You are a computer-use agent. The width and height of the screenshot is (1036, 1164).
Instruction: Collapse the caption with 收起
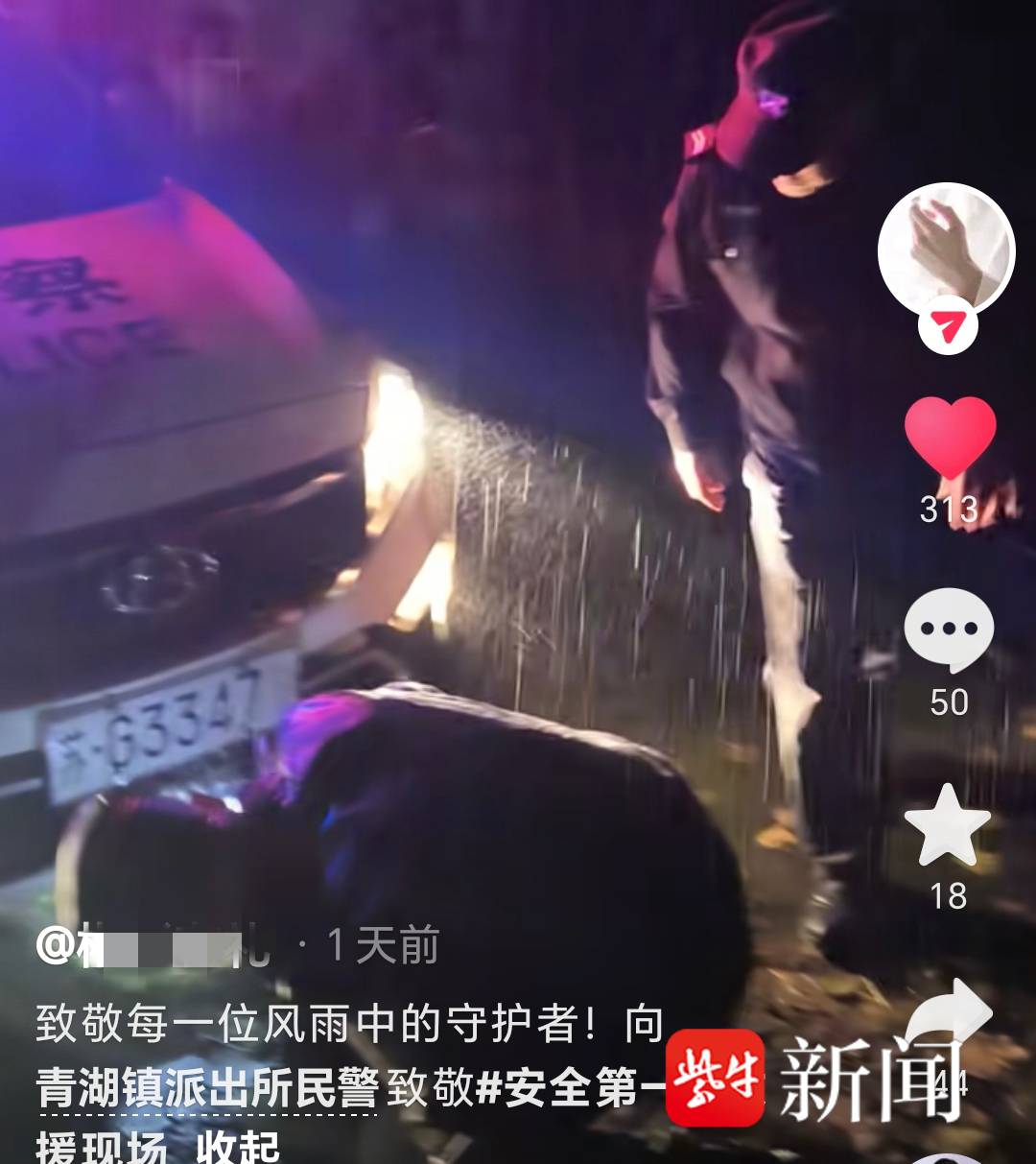pos(238,1146)
